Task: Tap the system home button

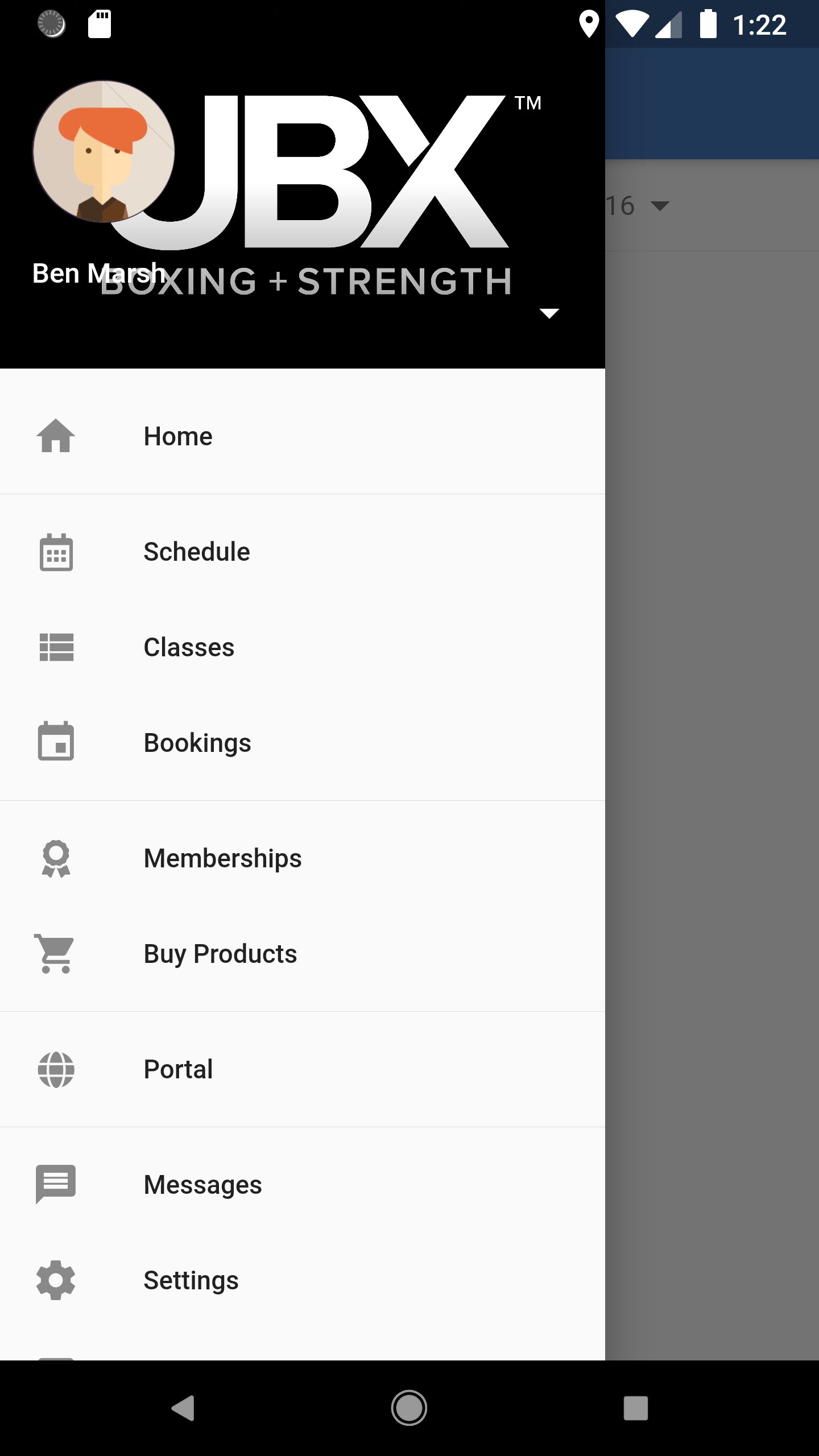Action: (x=409, y=1408)
